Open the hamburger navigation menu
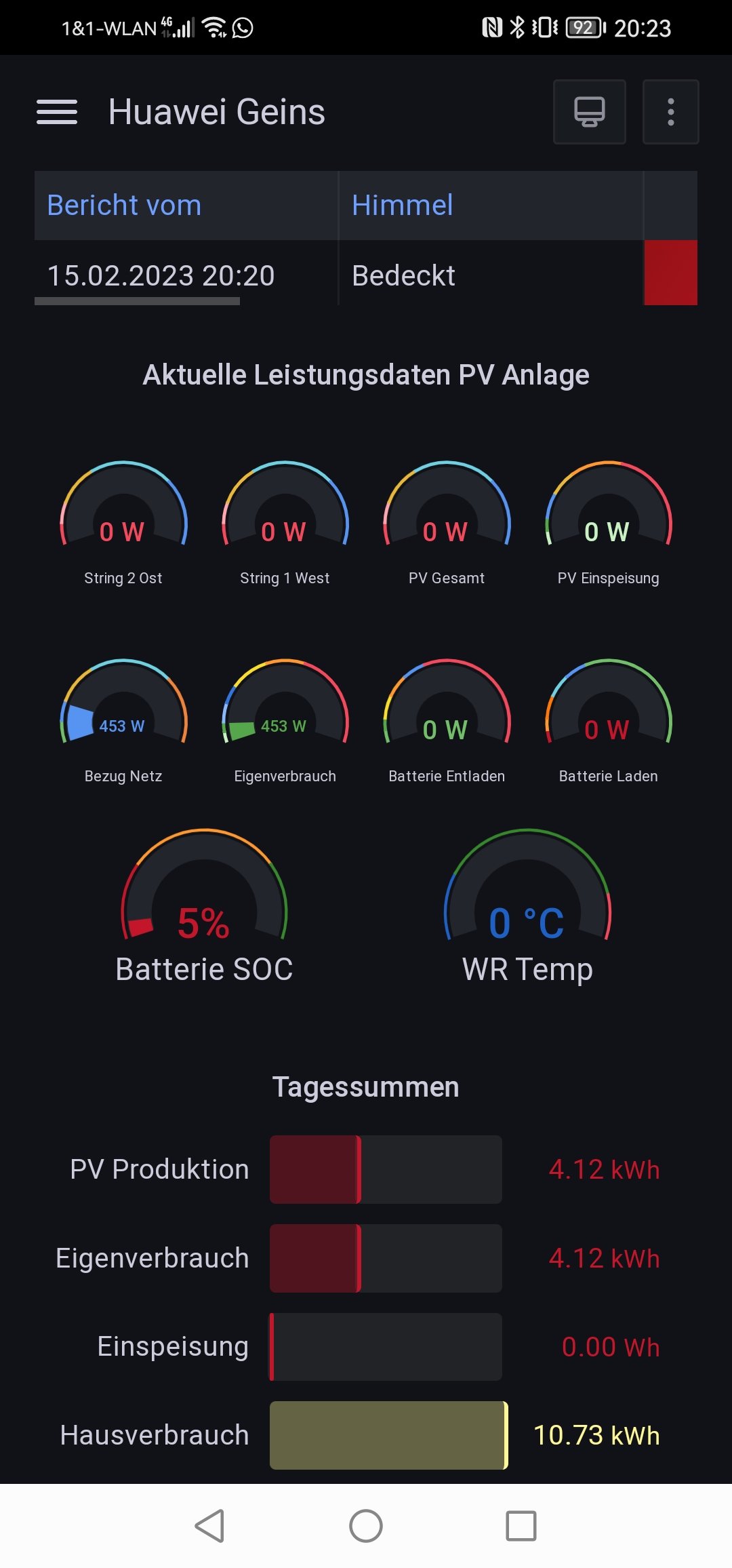Screen dimensions: 732x1568 pyautogui.click(x=57, y=112)
